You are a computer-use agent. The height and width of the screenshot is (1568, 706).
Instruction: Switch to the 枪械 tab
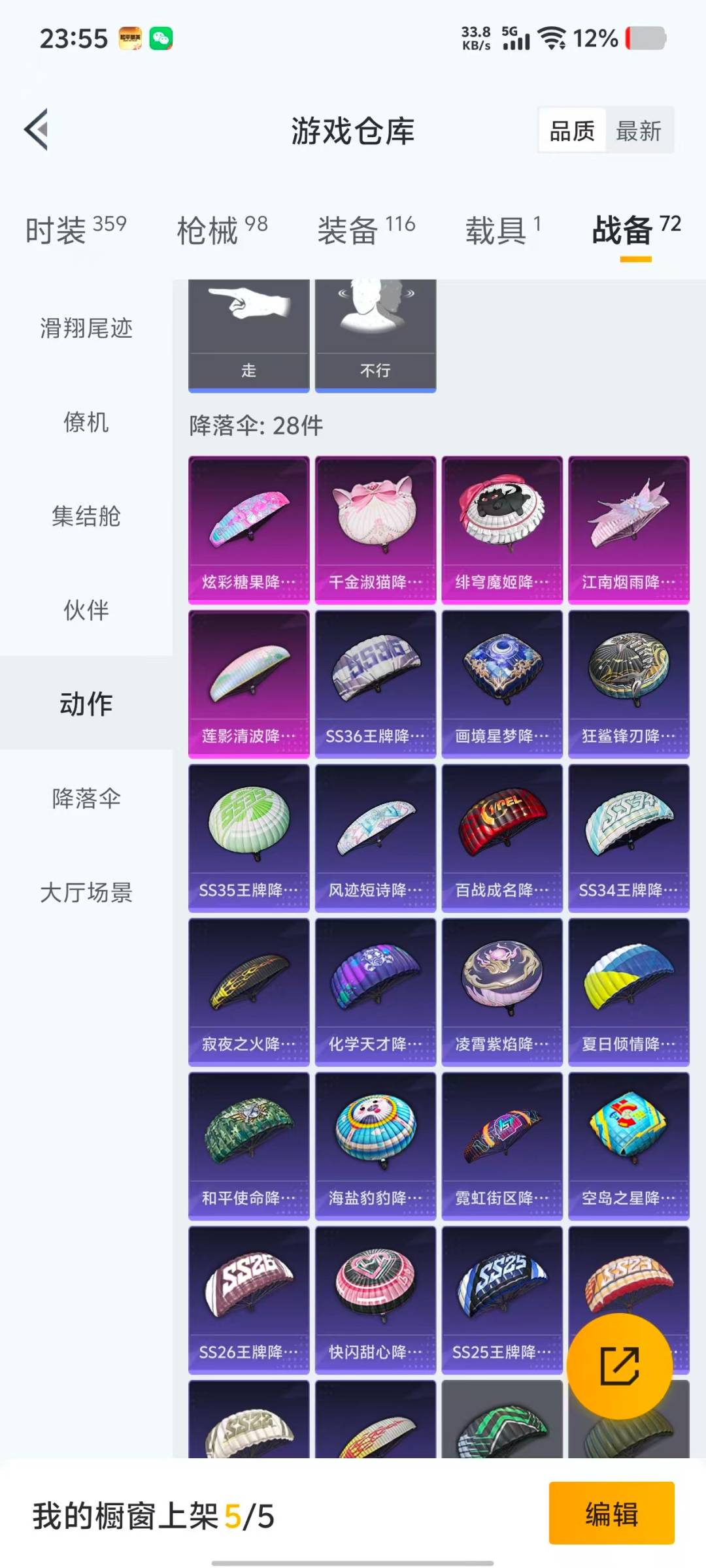pos(222,230)
